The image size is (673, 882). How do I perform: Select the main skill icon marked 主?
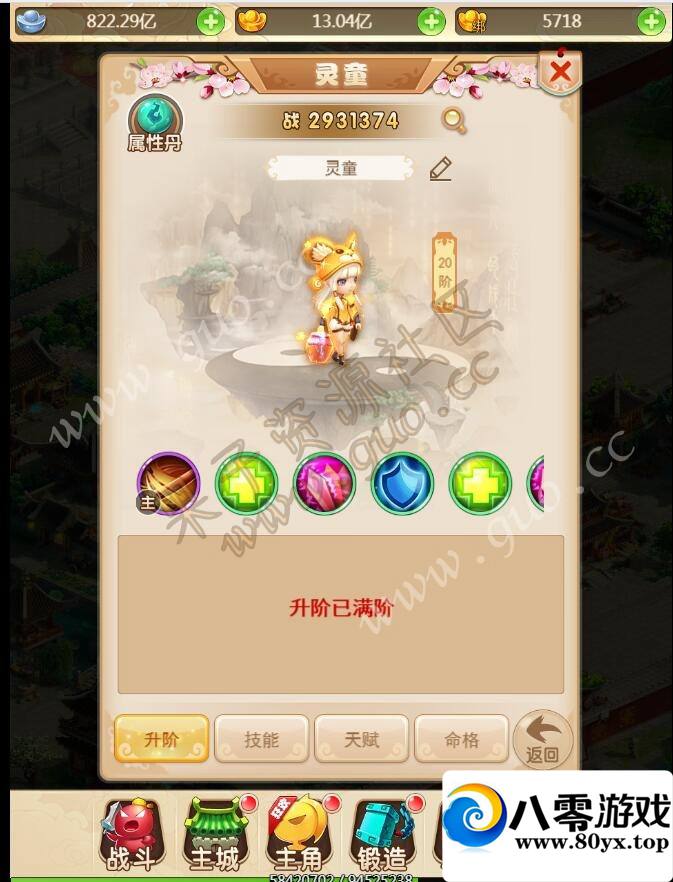click(x=168, y=483)
